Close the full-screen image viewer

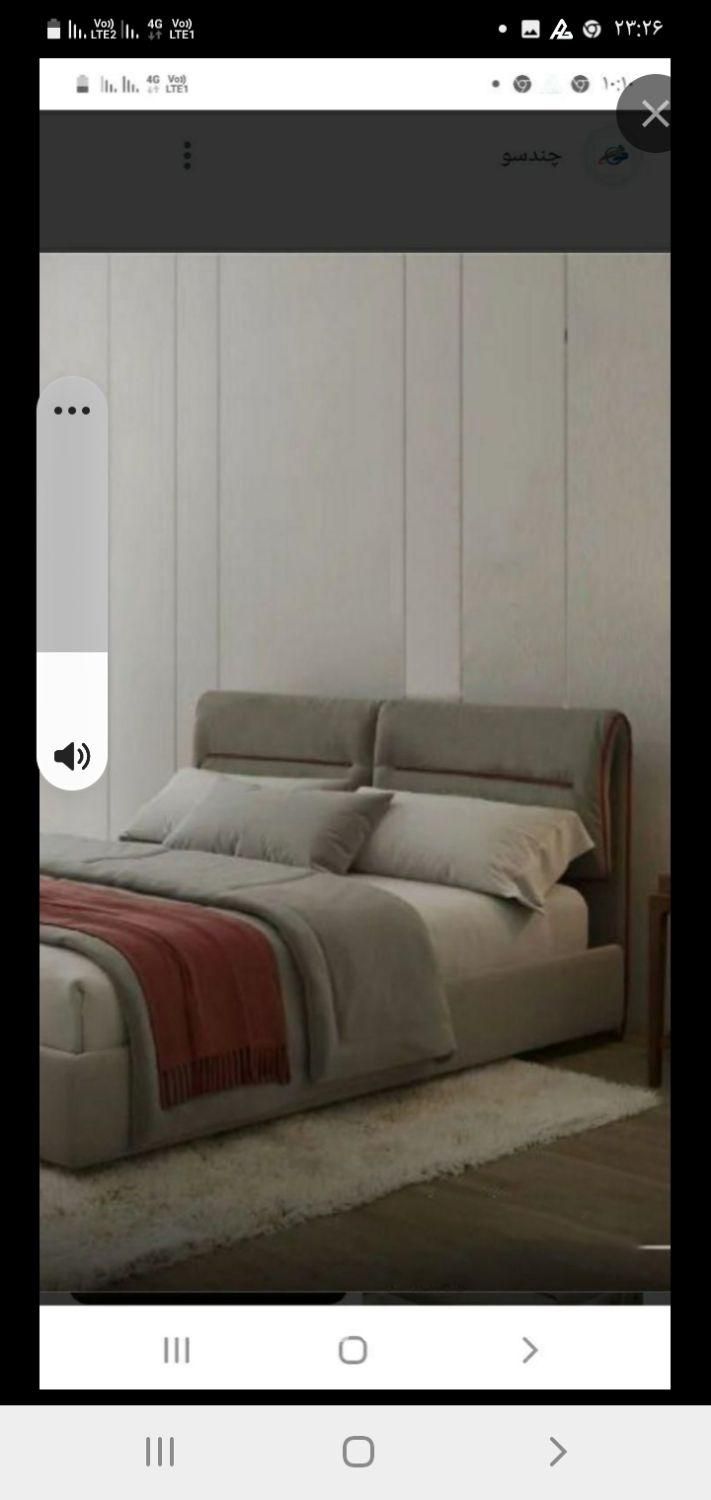(654, 114)
